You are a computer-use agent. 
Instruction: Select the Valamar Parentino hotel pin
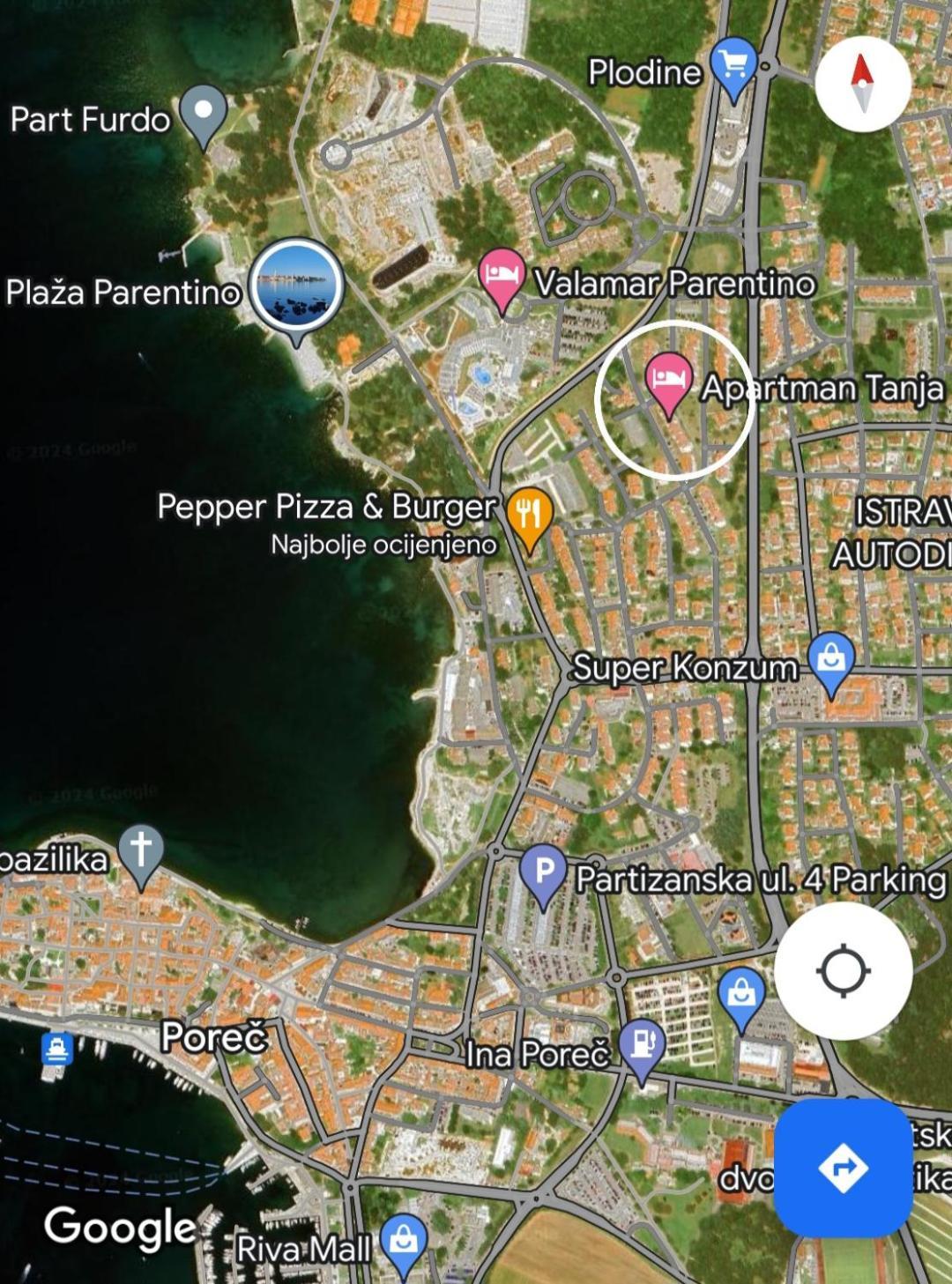(502, 275)
